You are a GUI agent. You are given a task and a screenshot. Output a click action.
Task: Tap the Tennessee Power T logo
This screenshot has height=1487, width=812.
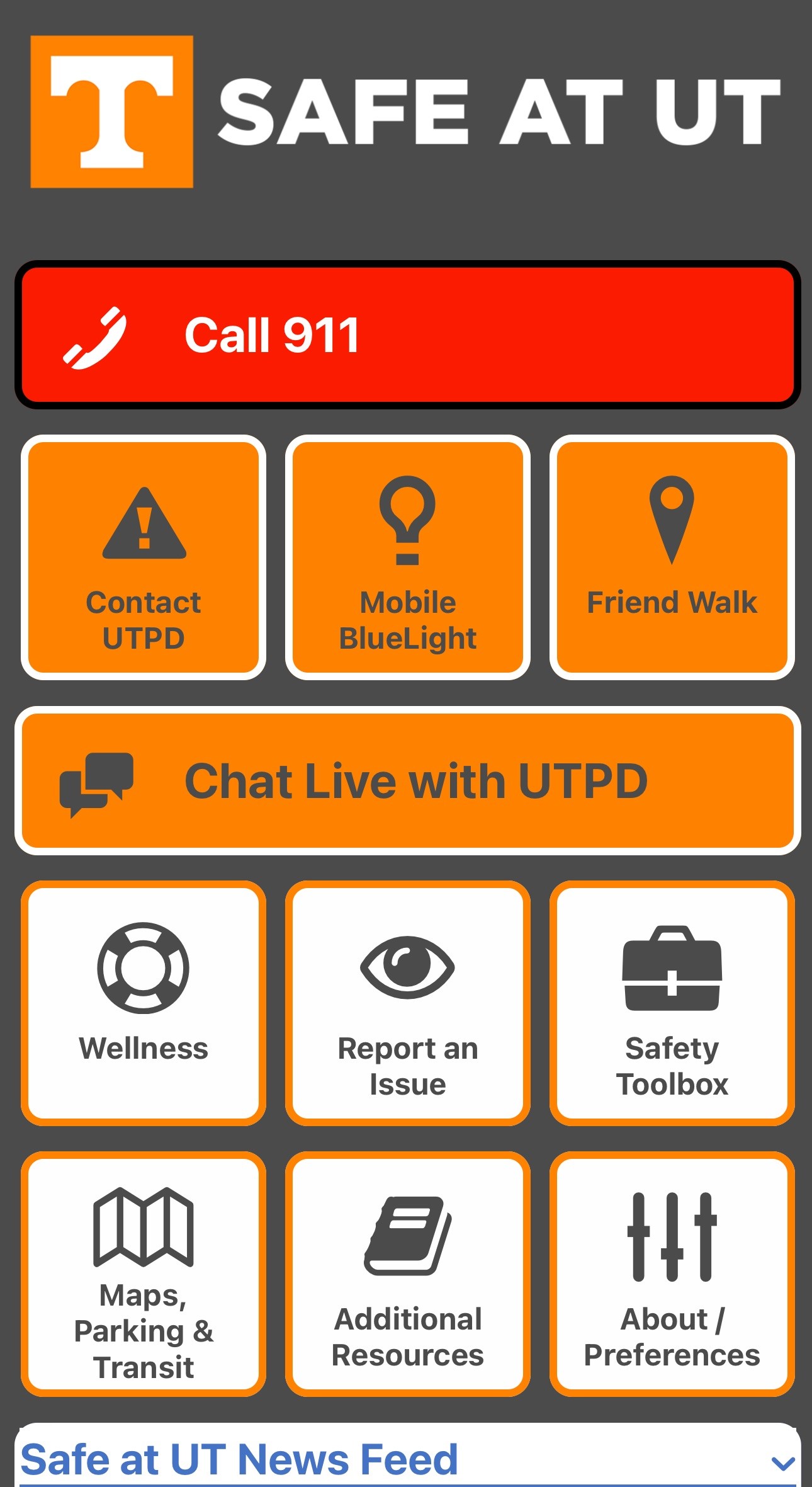pyautogui.click(x=111, y=112)
